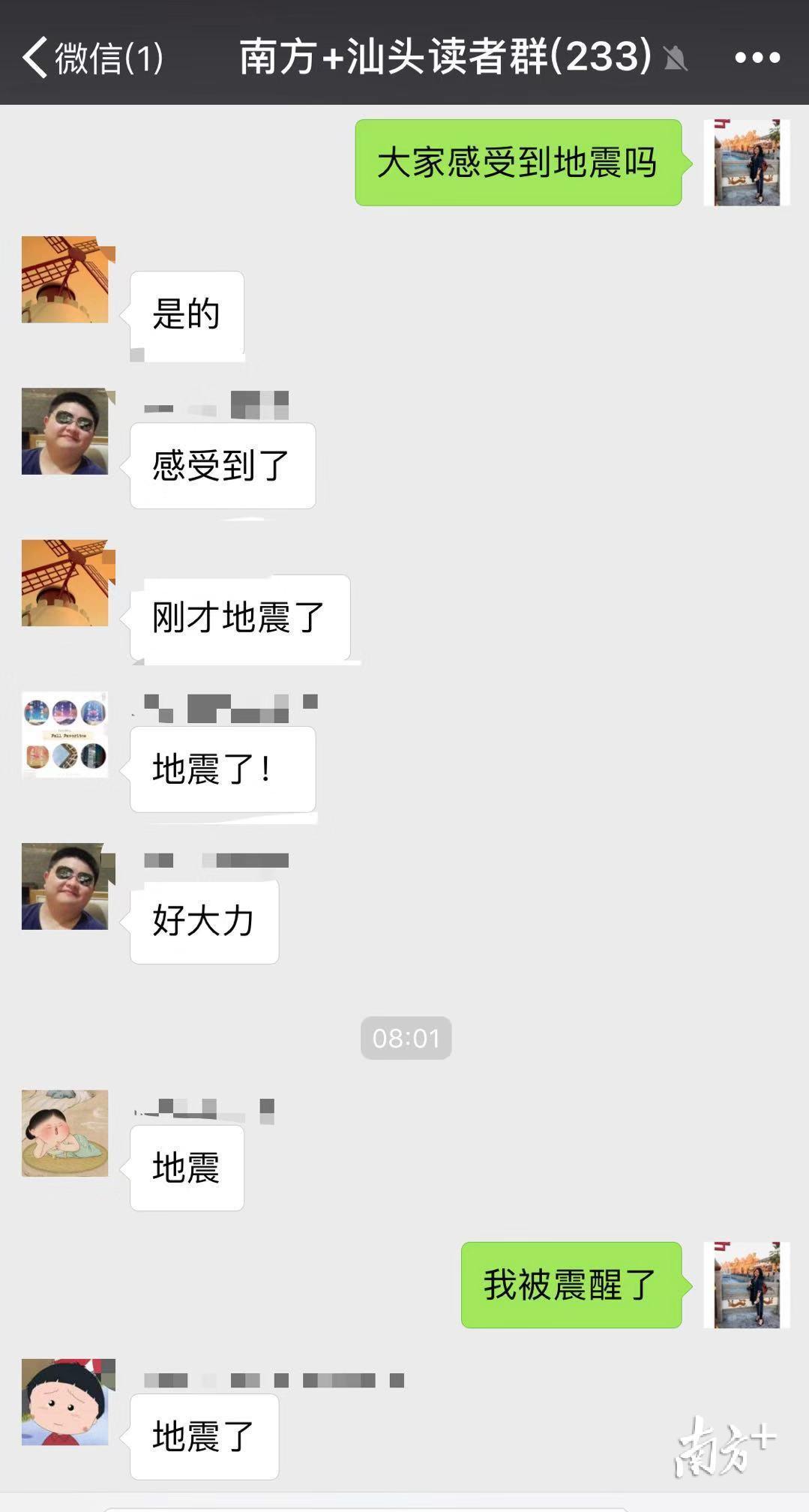Viewport: 809px width, 1512px height.
Task: Tap the sleeping cartoon avatar beside 地震
Action: (65, 1132)
